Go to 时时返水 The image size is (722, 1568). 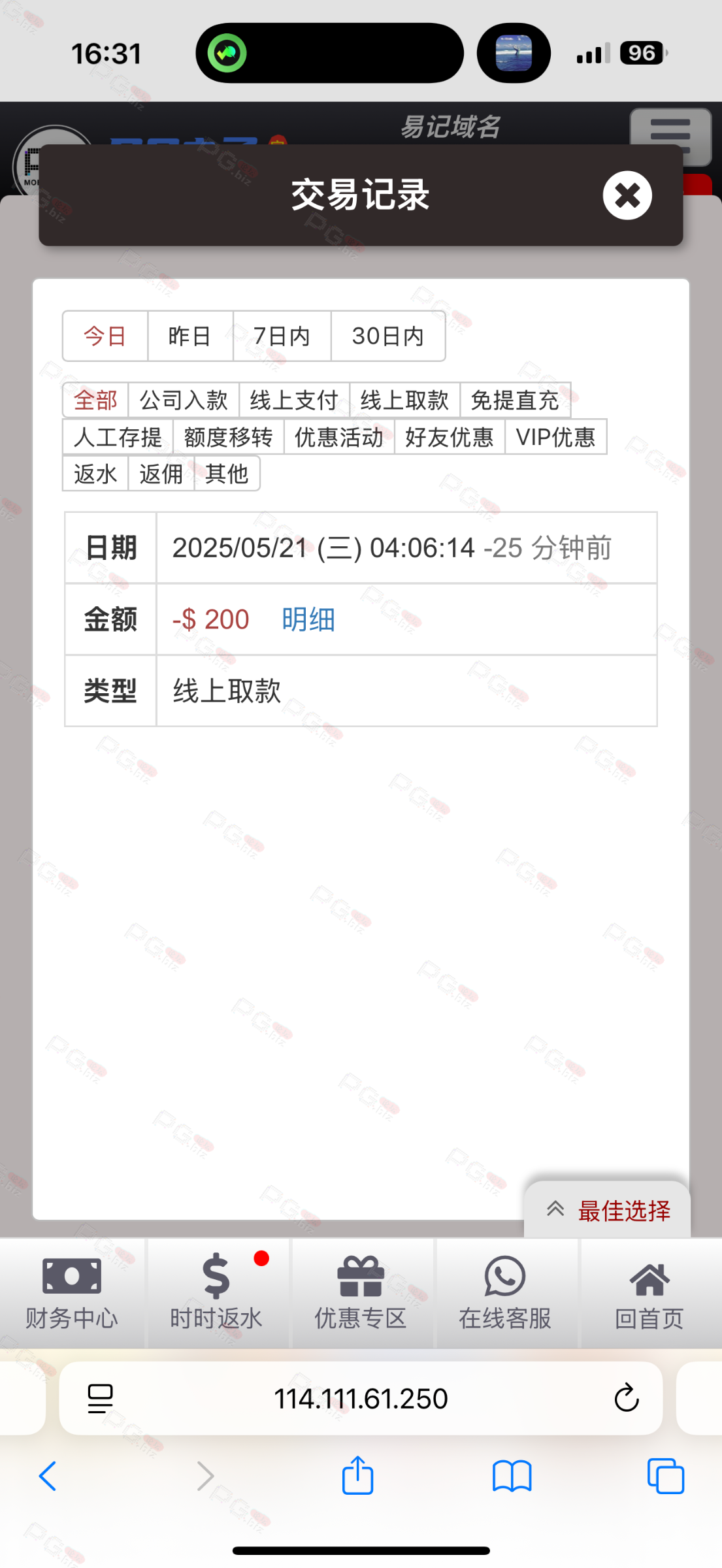coord(216,1293)
